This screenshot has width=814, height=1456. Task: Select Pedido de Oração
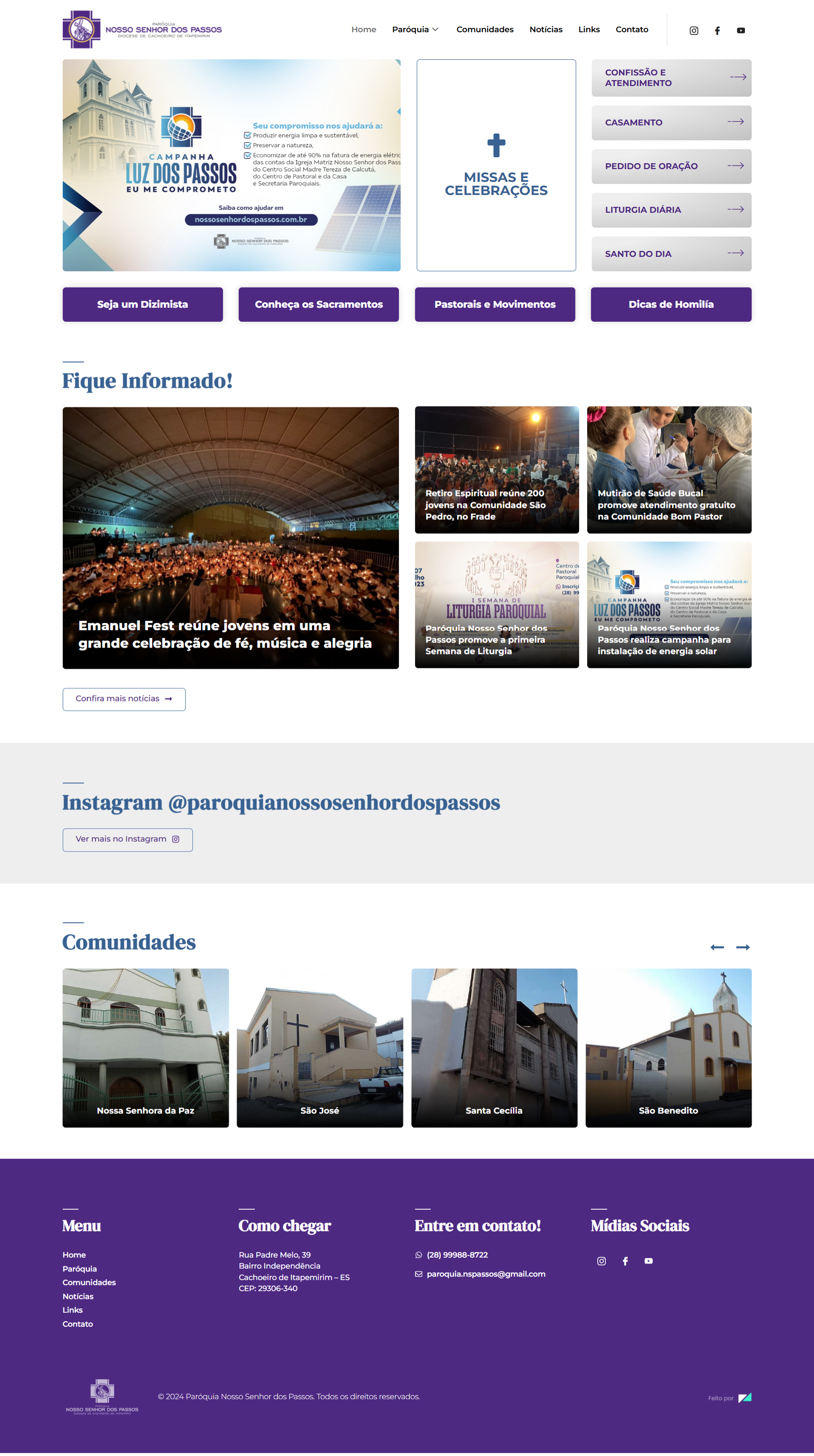pyautogui.click(x=671, y=166)
